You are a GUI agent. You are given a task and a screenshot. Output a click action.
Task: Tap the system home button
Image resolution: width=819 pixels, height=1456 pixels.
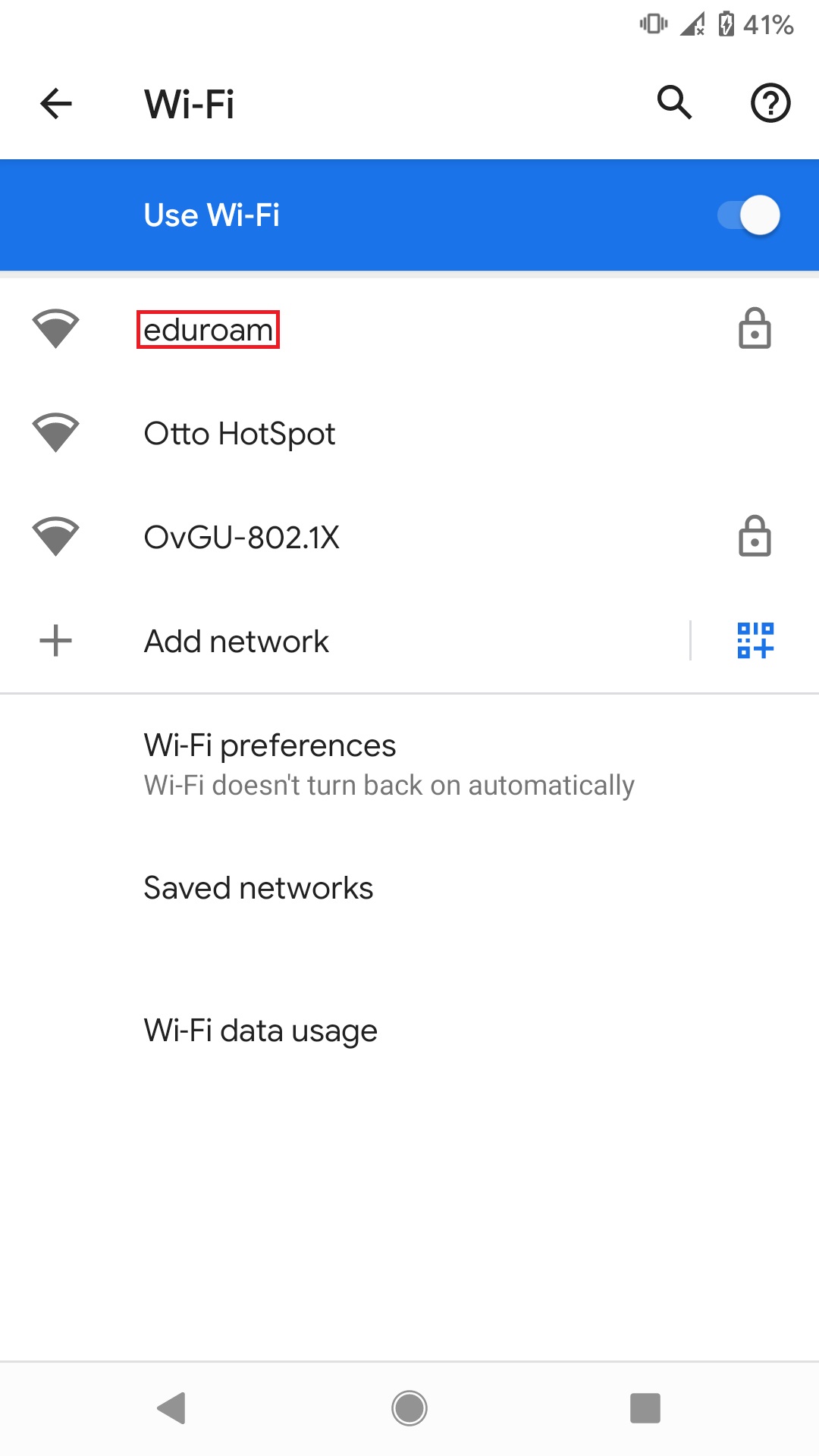coord(409,1409)
